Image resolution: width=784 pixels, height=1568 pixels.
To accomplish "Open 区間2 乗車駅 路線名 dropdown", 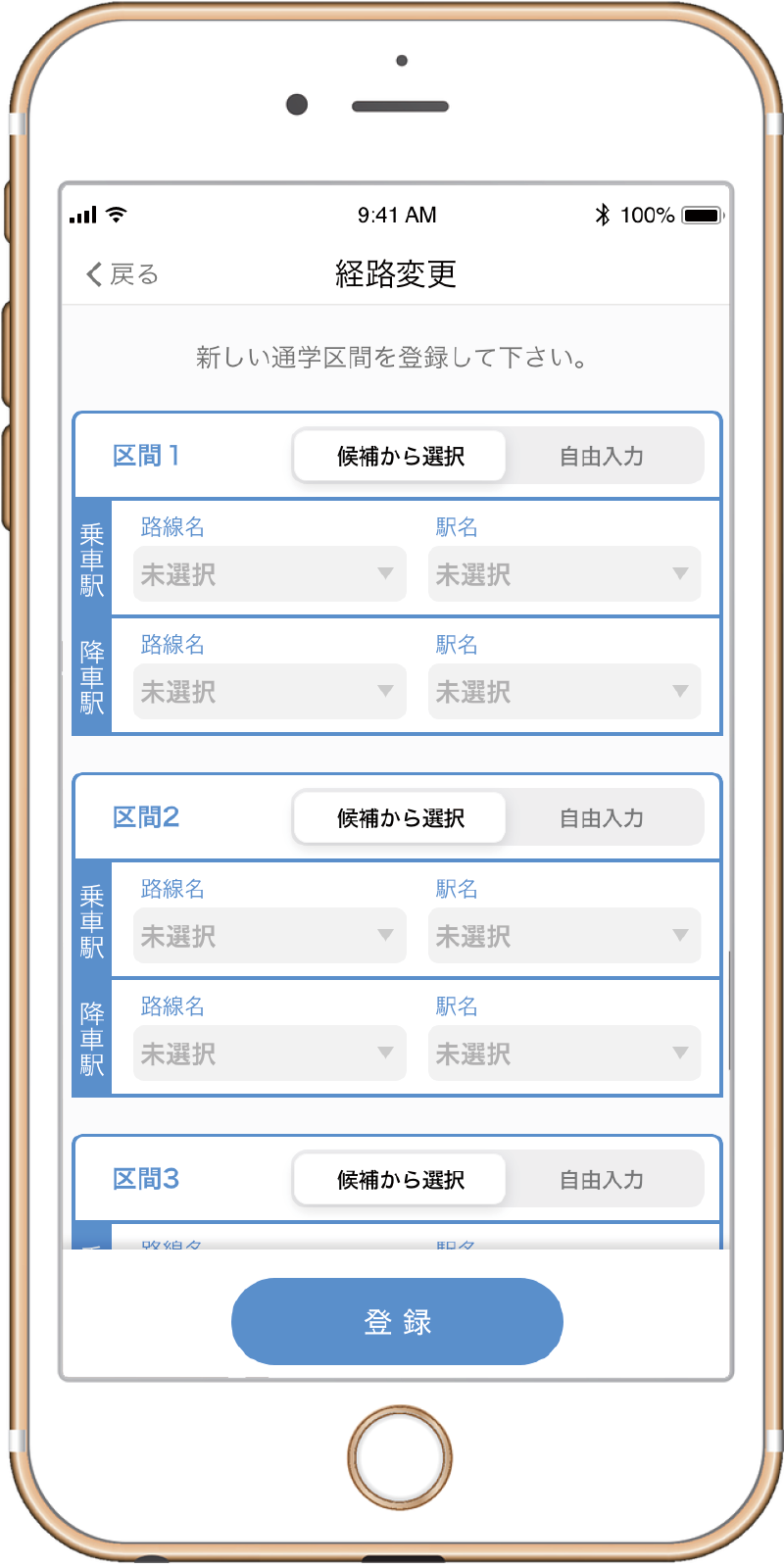I will click(269, 936).
